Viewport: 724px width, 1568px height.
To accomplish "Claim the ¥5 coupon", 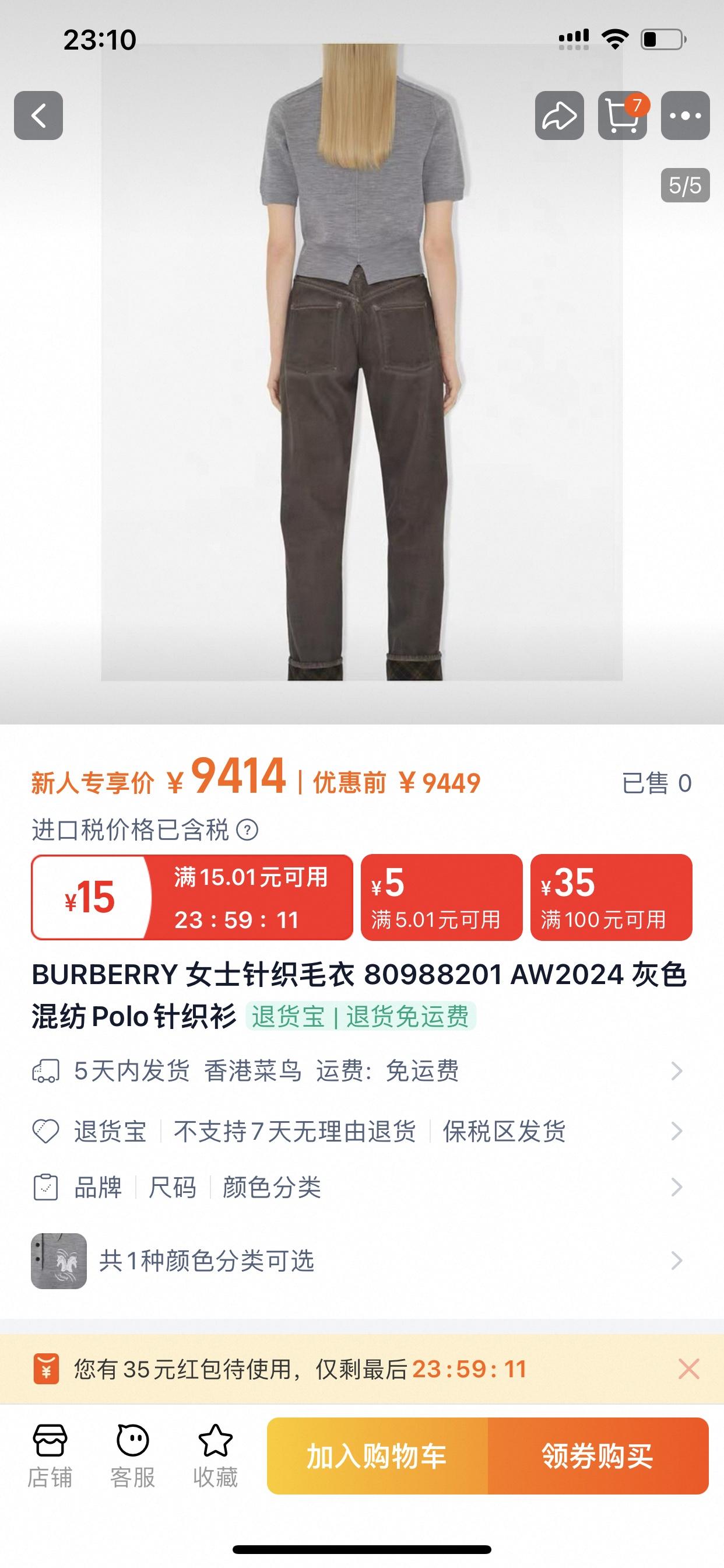I will pos(441,897).
